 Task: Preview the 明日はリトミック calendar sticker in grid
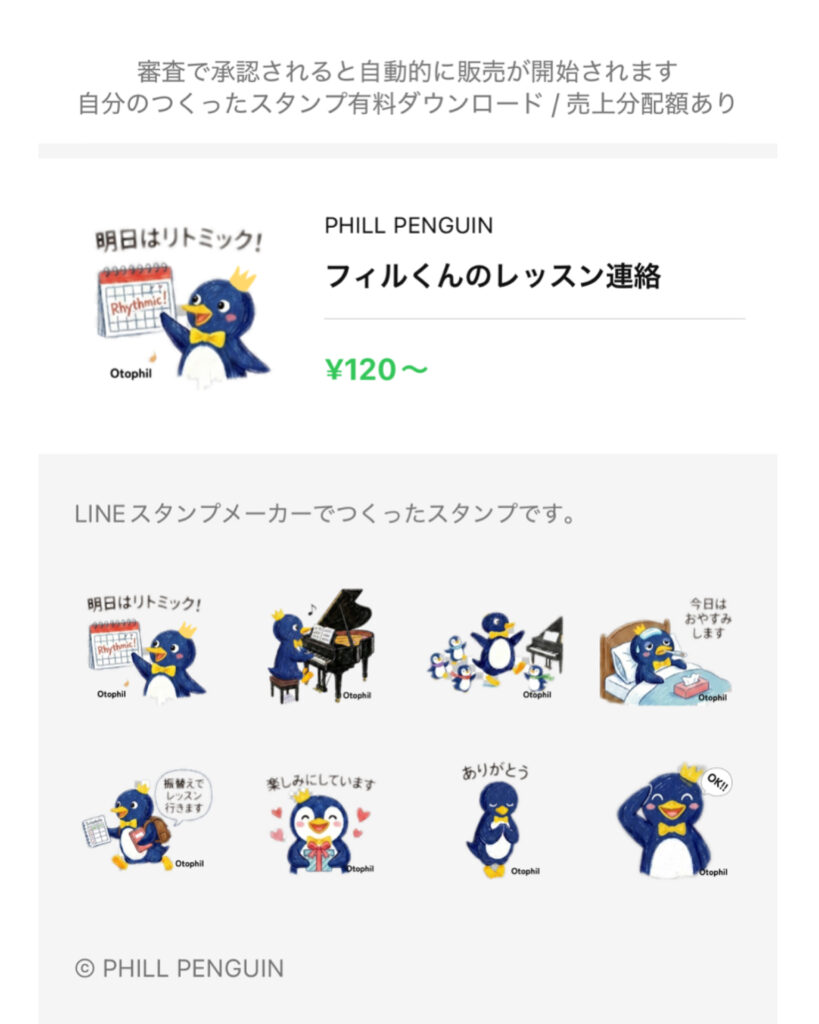pos(146,647)
